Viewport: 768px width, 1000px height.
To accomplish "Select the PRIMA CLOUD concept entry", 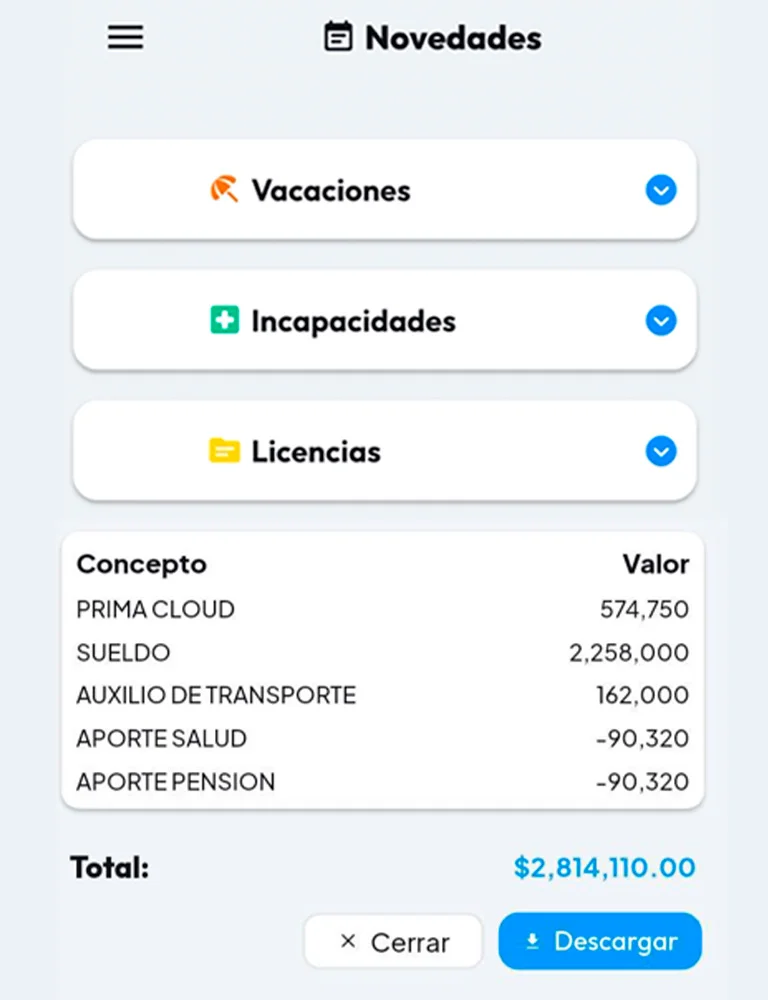I will (155, 609).
